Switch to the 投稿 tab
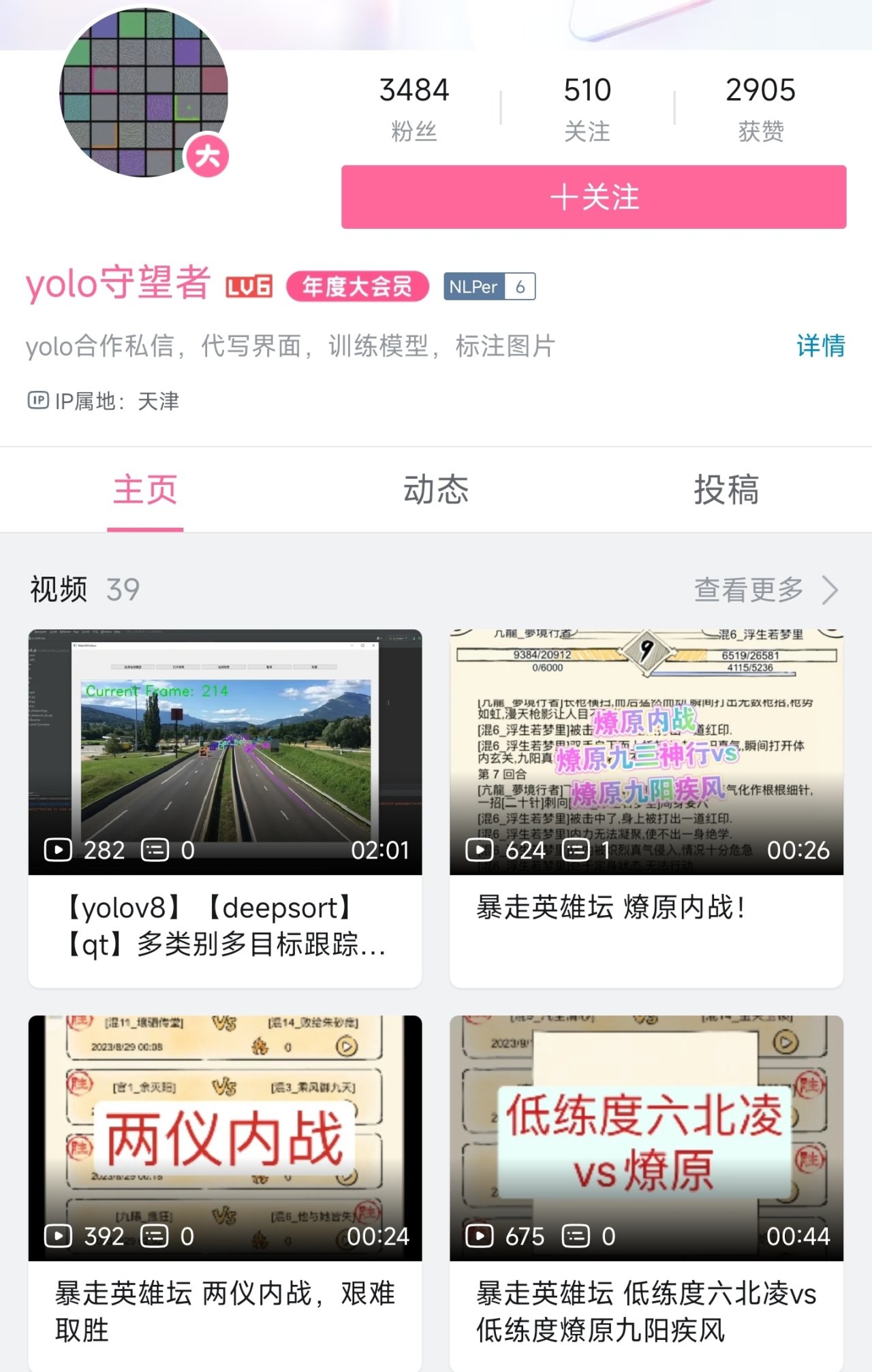 tap(726, 490)
